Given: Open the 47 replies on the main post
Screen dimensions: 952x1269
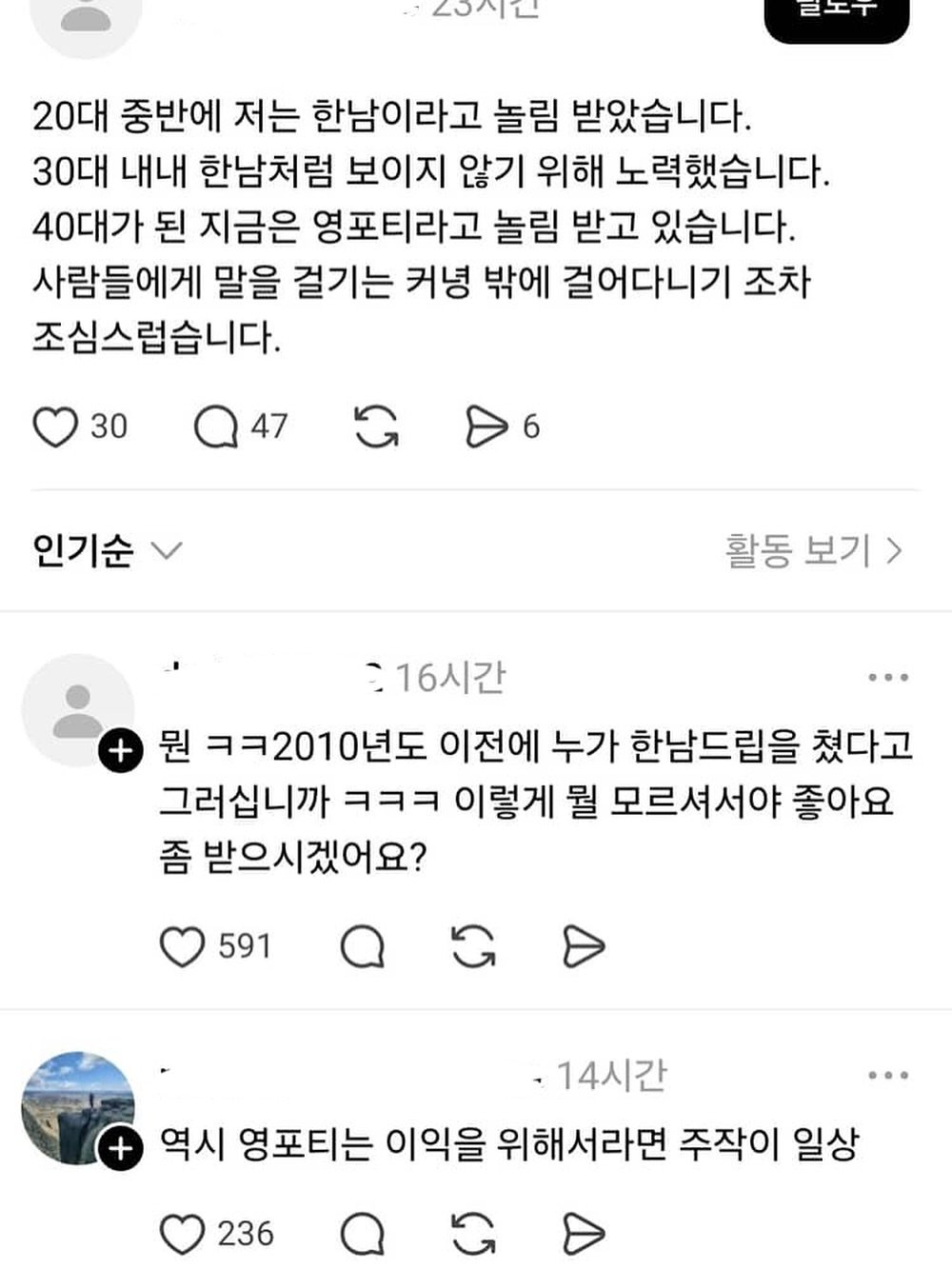Looking at the screenshot, I should tap(216, 426).
